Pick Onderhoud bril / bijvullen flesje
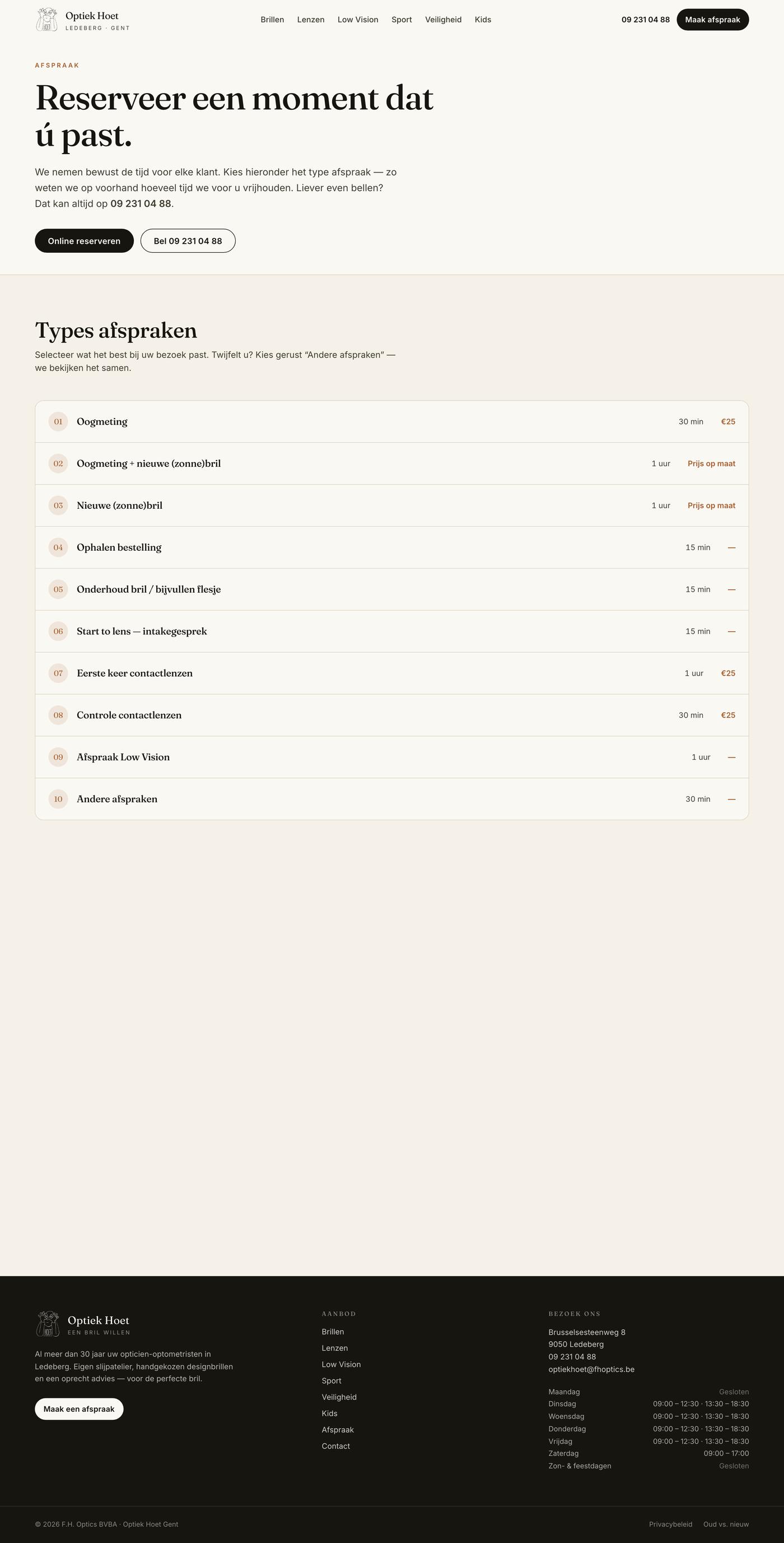This screenshot has height=1543, width=784. (392, 589)
